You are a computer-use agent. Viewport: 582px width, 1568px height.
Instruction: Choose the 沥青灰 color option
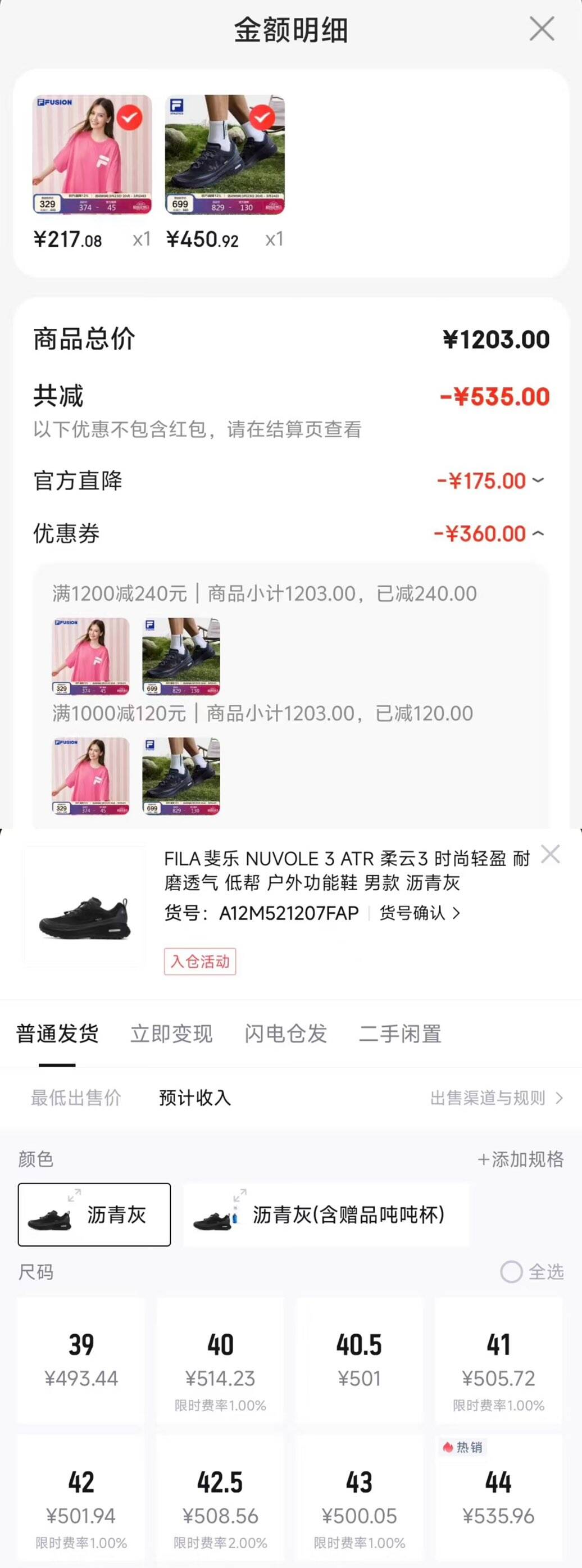coord(94,1214)
